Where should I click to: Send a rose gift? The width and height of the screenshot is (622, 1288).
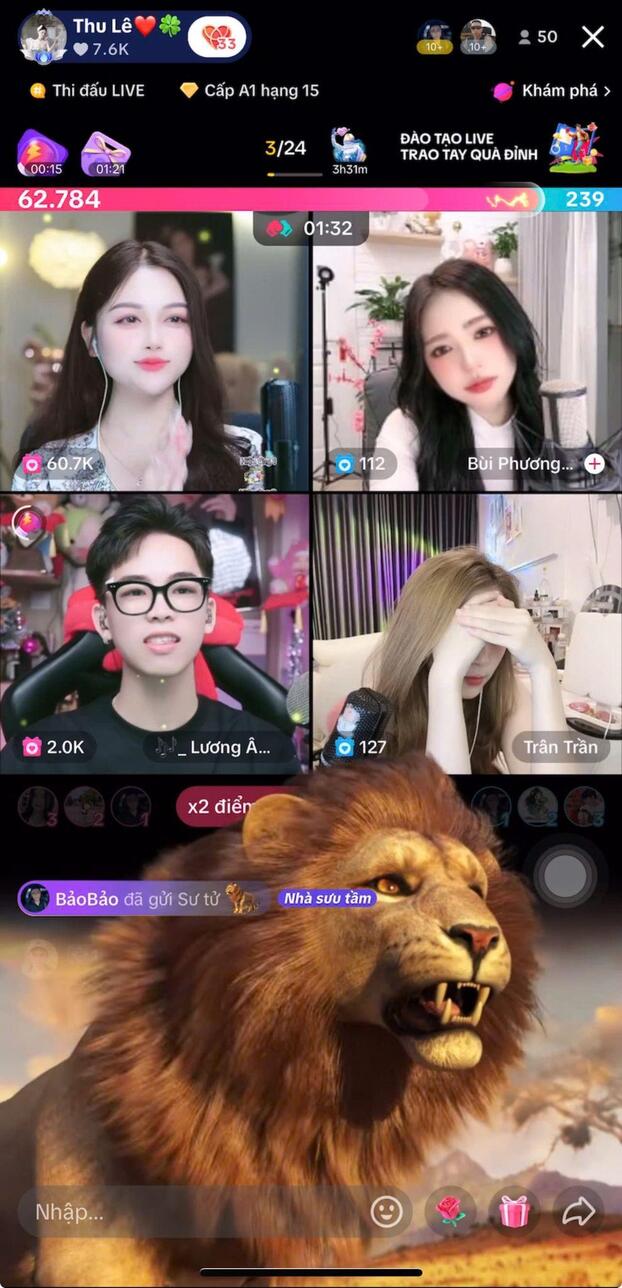[450, 1212]
